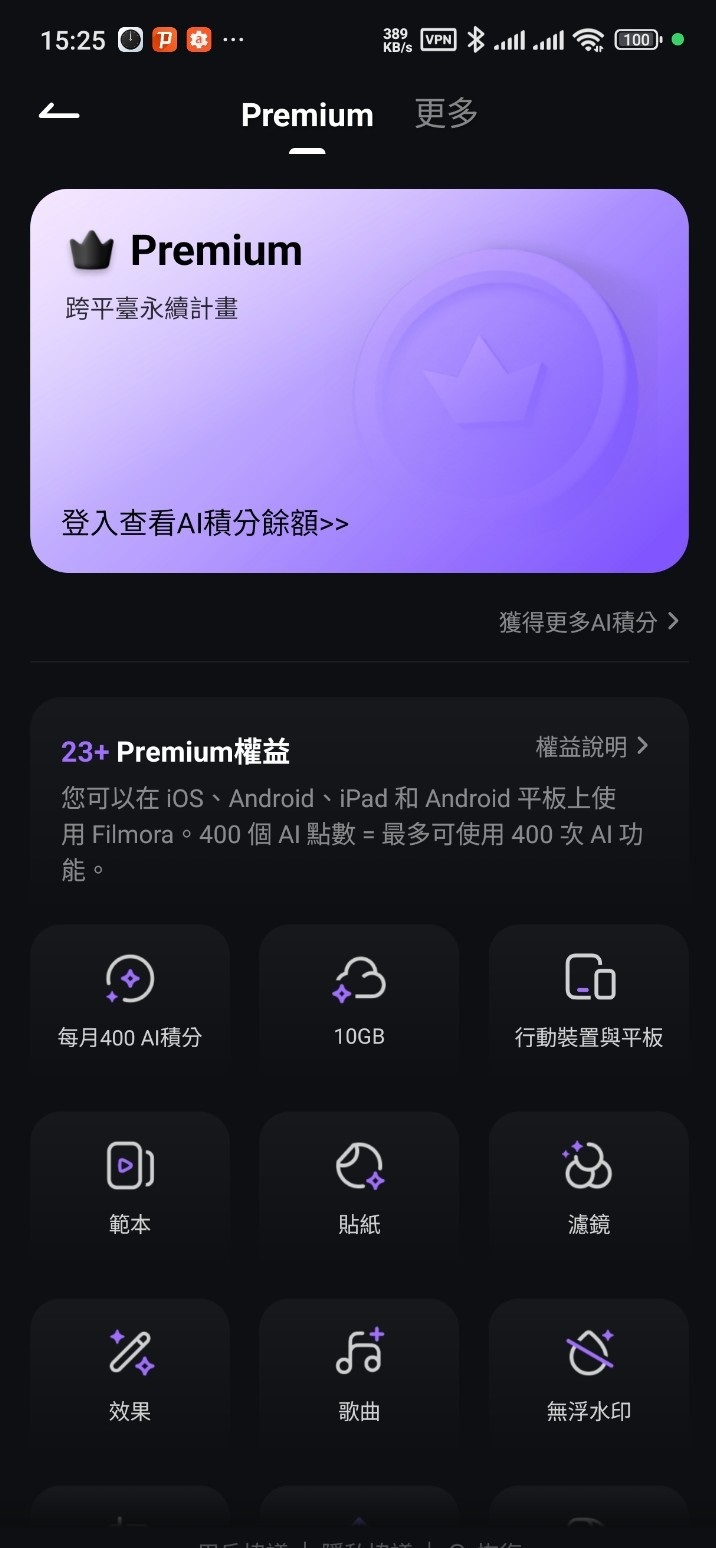Screen dimensions: 716x1548
Task: Open the 濾鏡 benefit tile
Action: tap(588, 1187)
